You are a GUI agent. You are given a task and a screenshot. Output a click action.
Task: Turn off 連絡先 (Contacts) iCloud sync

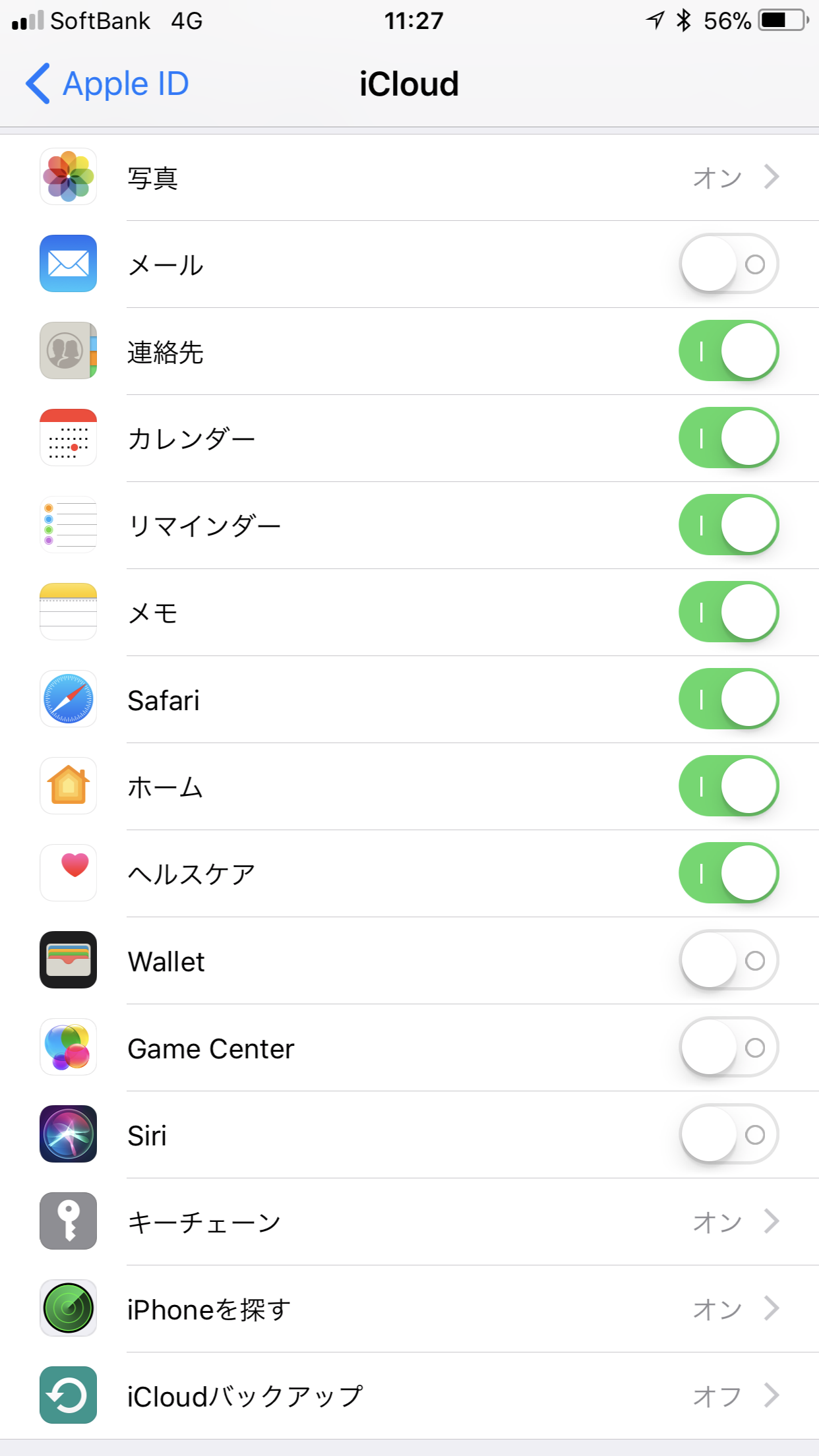729,351
